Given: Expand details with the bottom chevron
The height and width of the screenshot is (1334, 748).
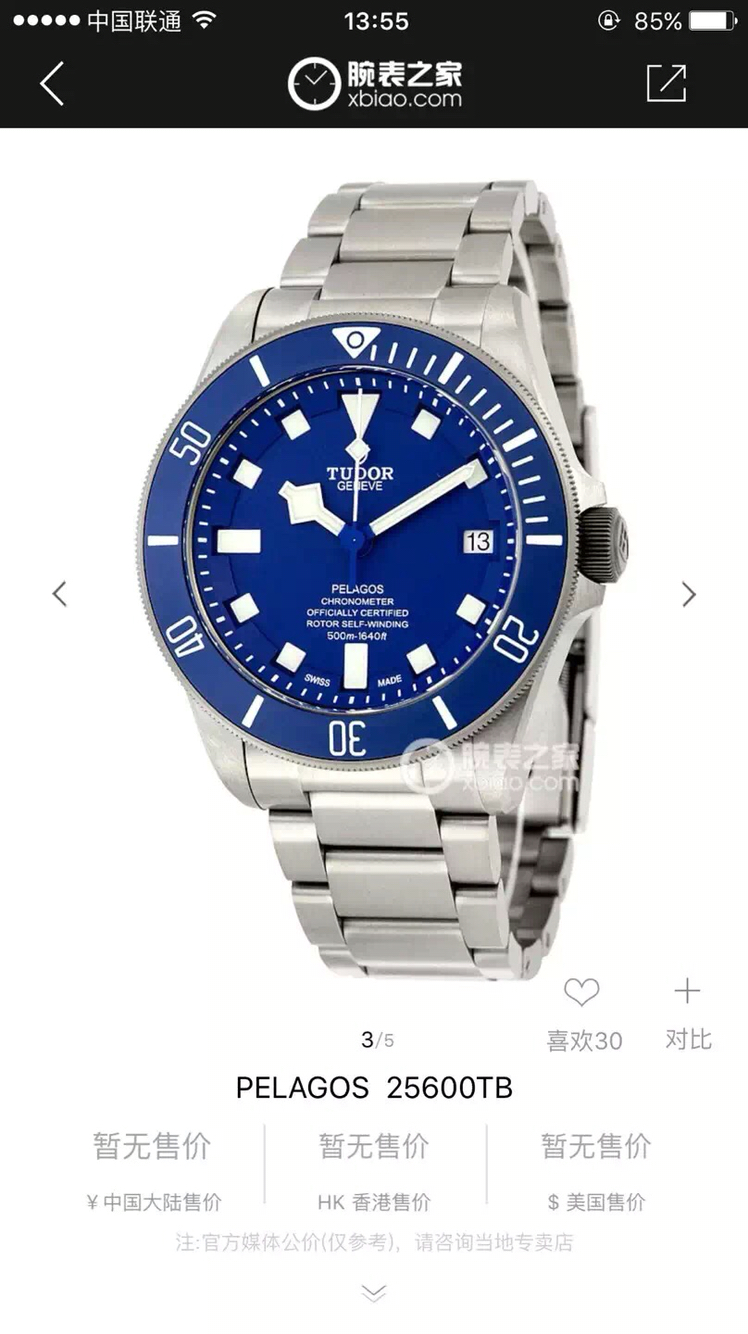Looking at the screenshot, I should (x=373, y=1294).
